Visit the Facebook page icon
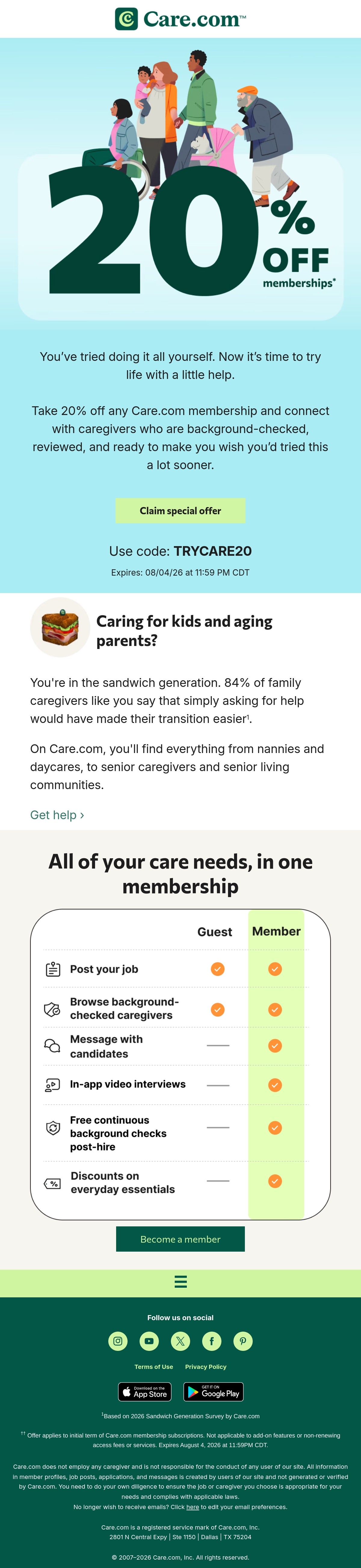 [x=211, y=1341]
